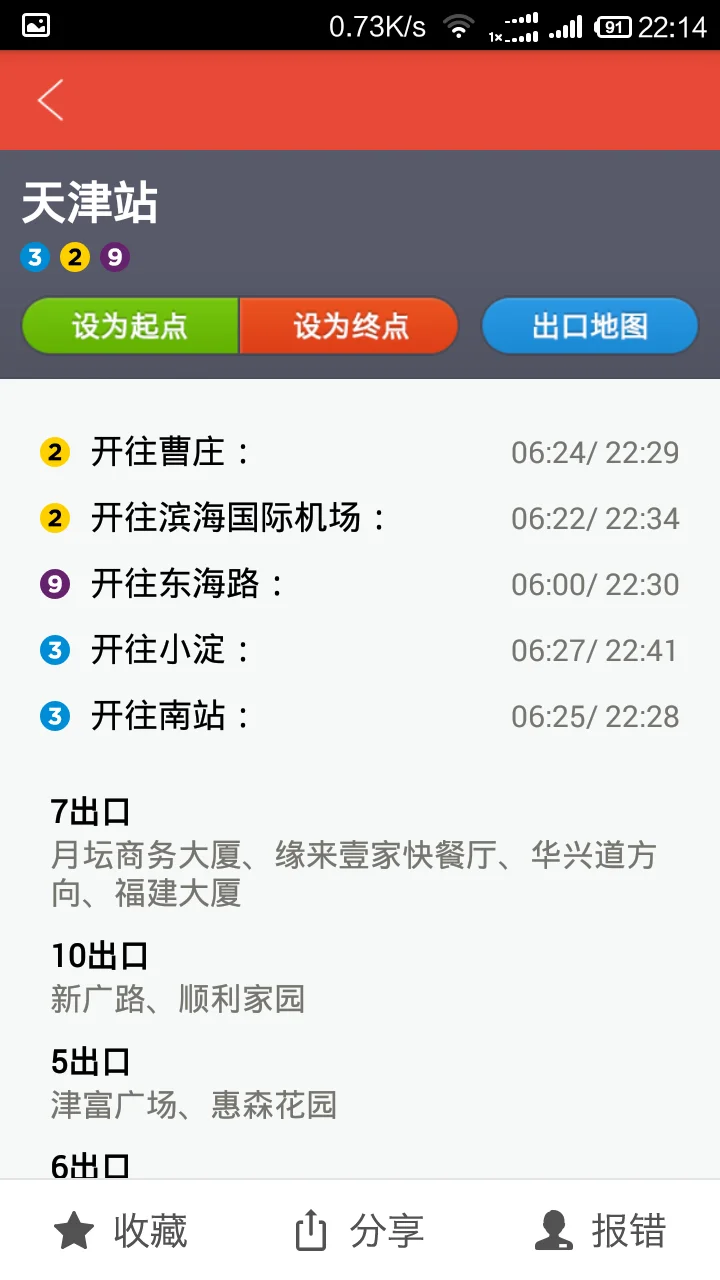The width and height of the screenshot is (720, 1280).
Task: Select the 开往滨海国际机场 departure row
Action: (360, 517)
